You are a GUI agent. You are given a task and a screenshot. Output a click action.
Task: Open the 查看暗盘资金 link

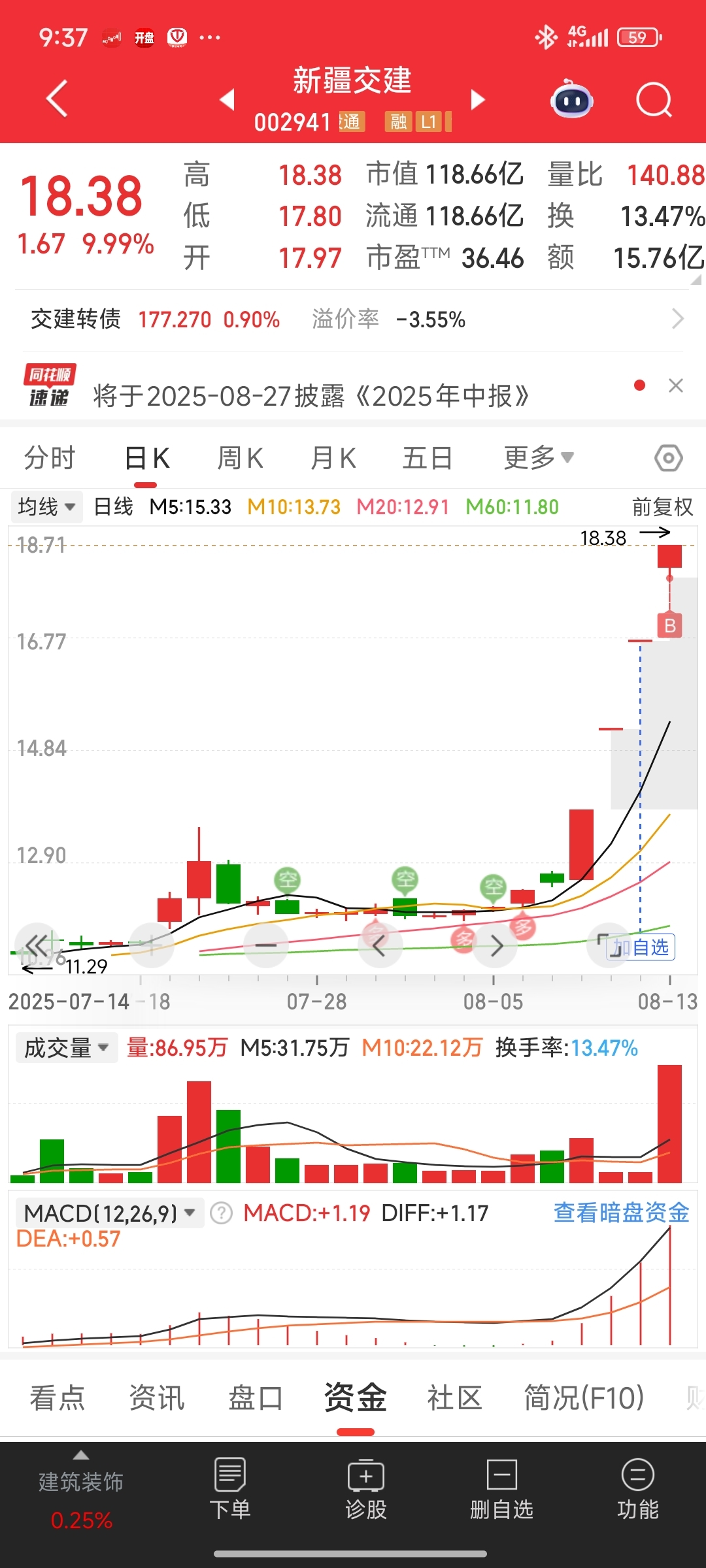621,1213
